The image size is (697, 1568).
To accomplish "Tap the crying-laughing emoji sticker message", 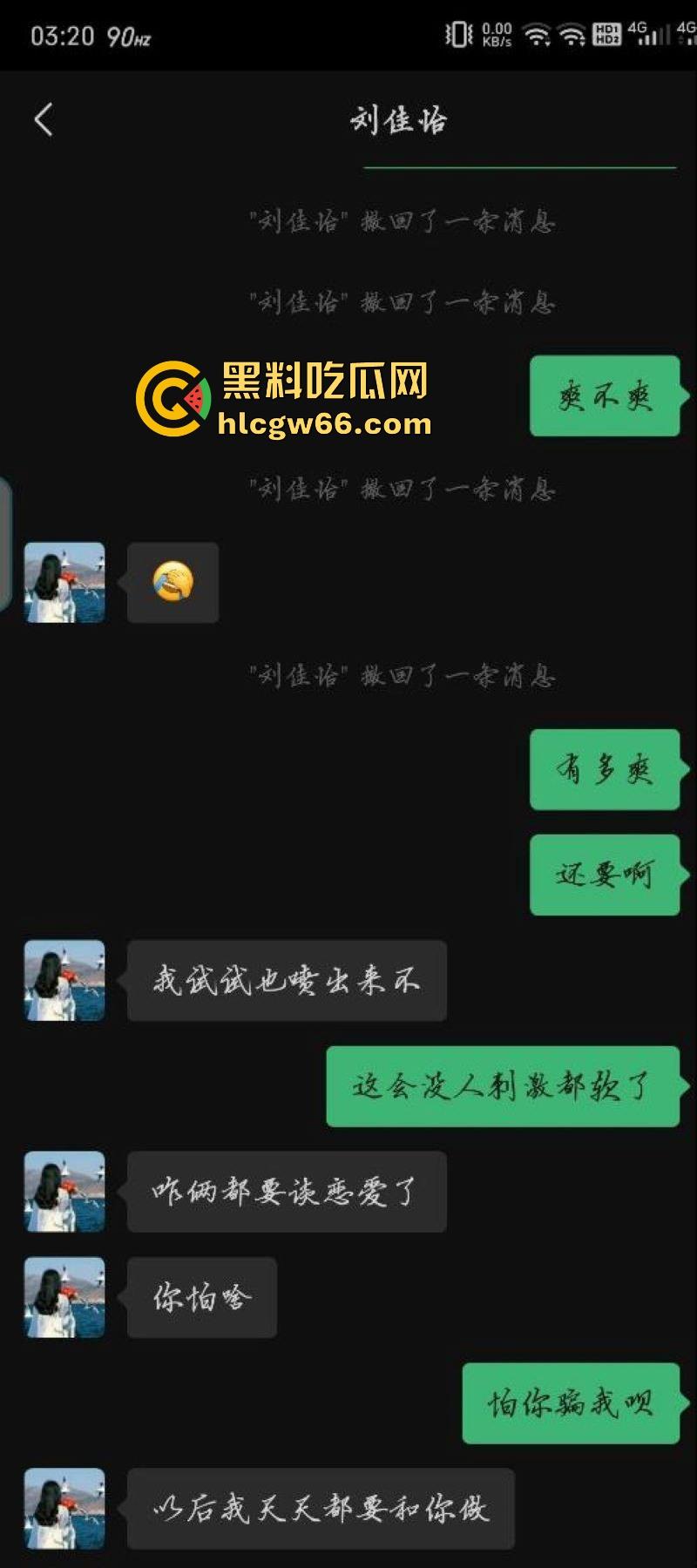I will (172, 582).
